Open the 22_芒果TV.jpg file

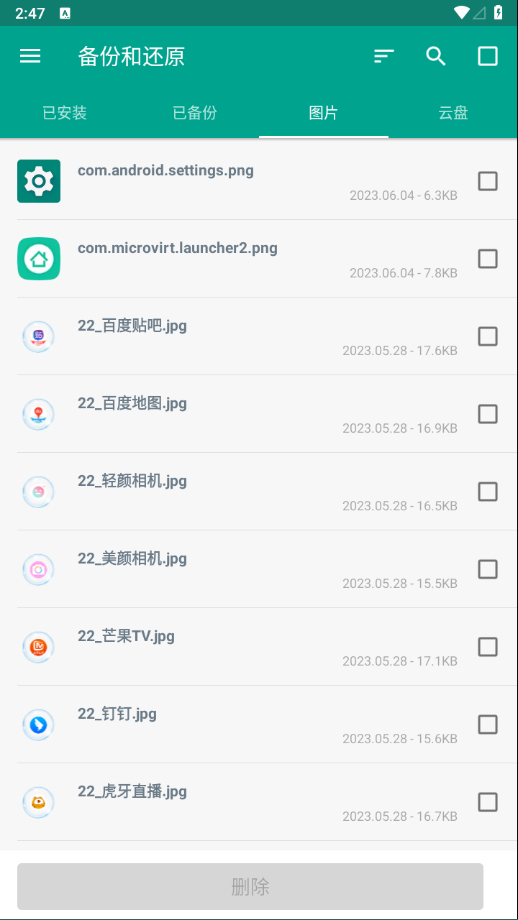pos(259,647)
